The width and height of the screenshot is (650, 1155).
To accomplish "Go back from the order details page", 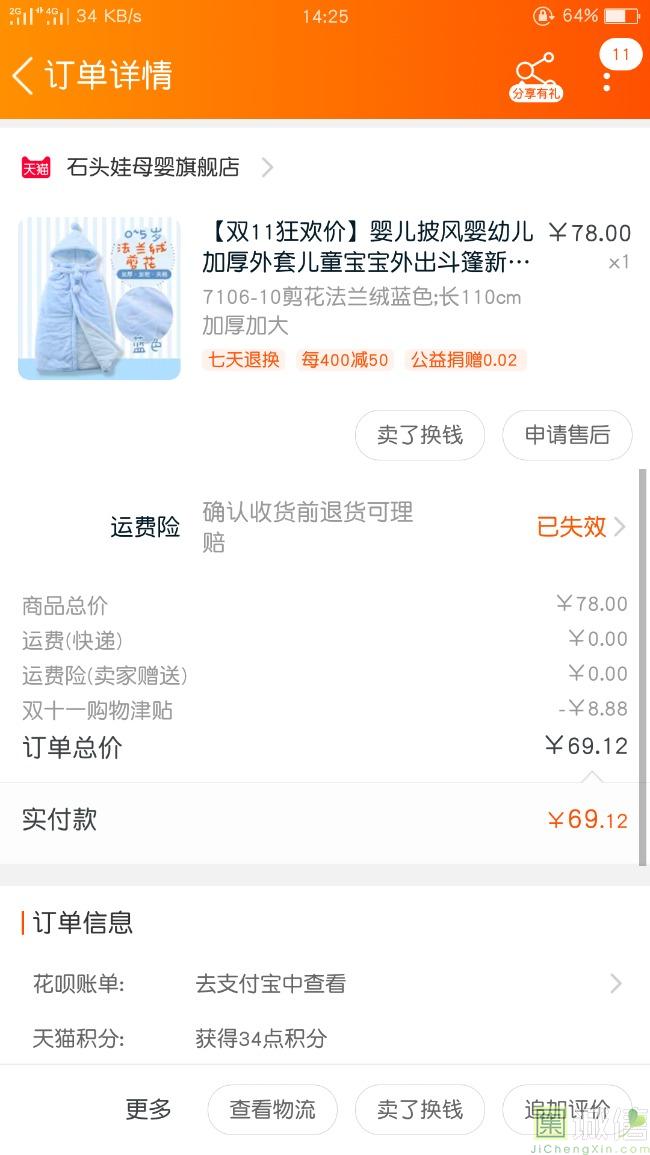I will 24,75.
